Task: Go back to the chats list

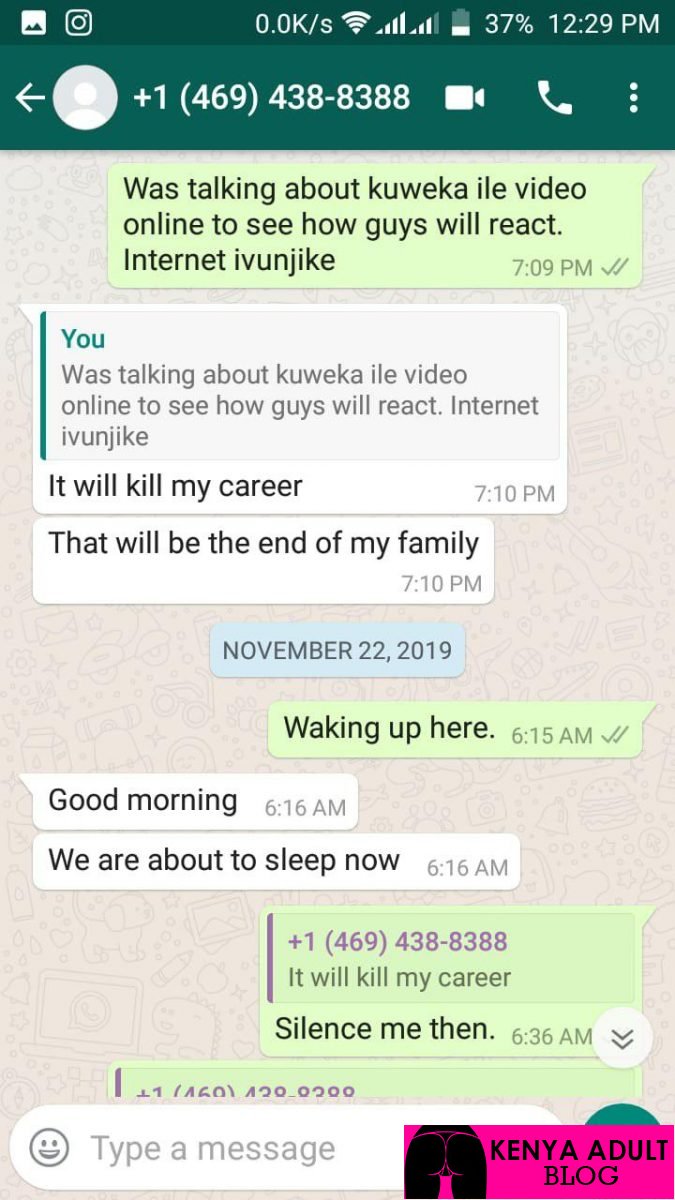Action: 30,97
